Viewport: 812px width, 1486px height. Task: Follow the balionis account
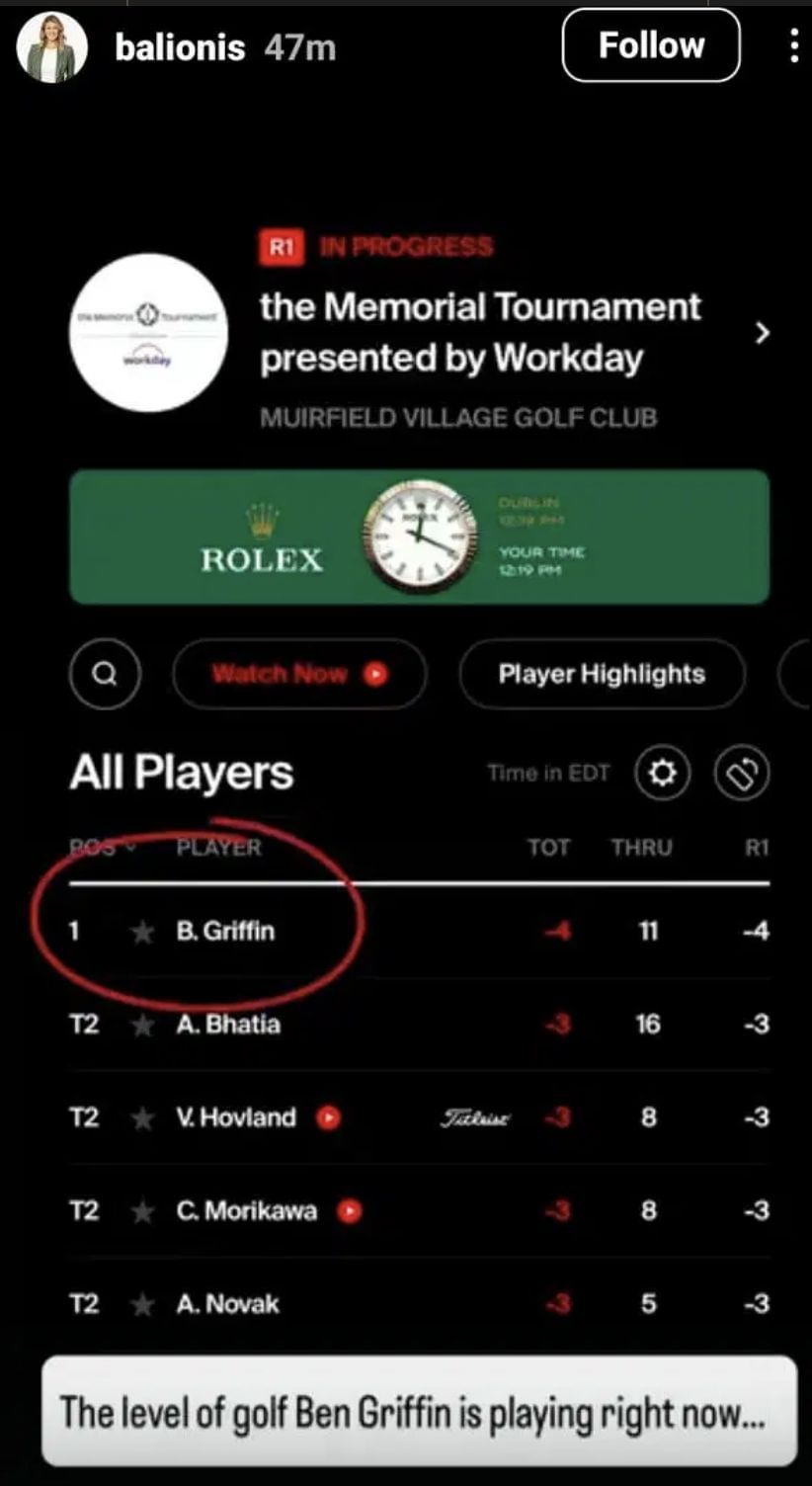(651, 45)
